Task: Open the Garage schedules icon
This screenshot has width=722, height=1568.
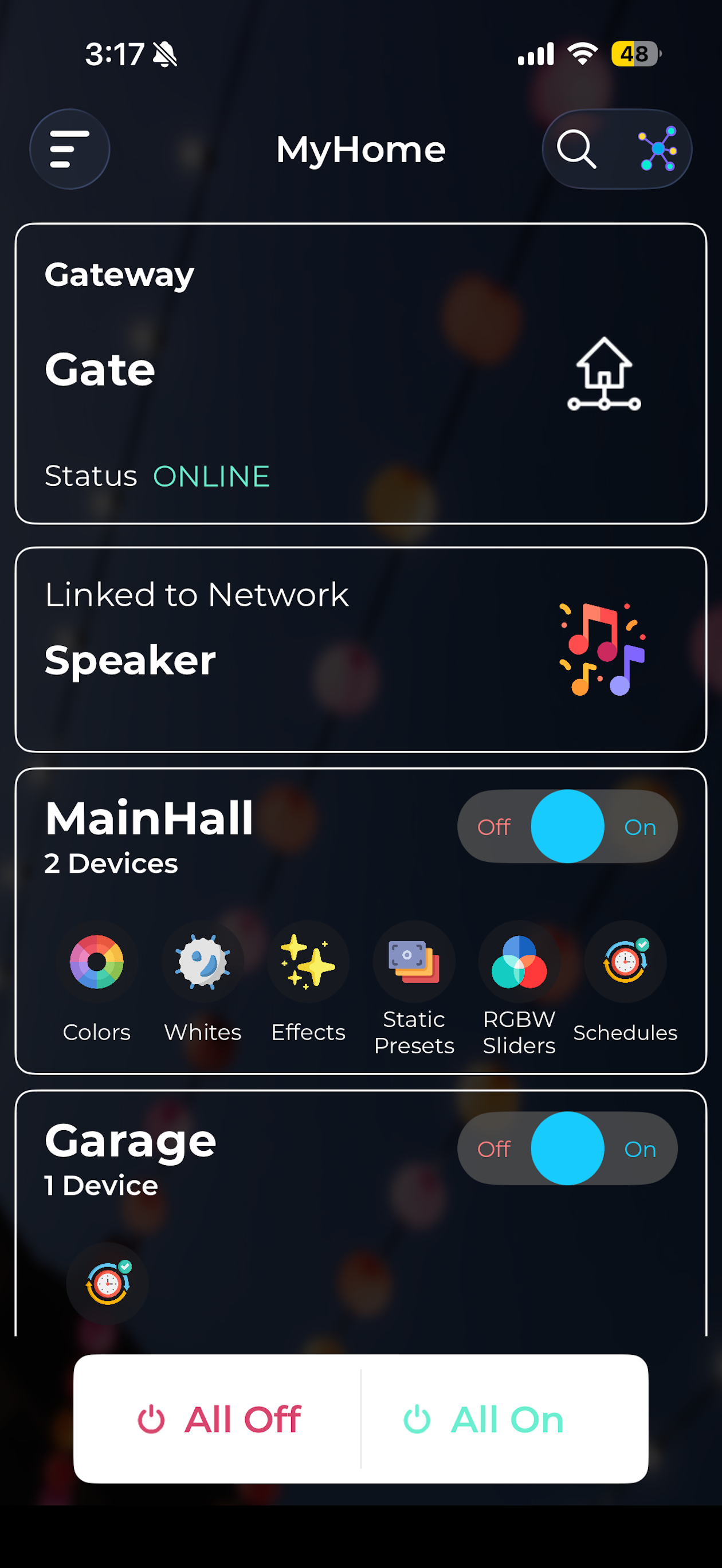Action: click(x=108, y=1283)
